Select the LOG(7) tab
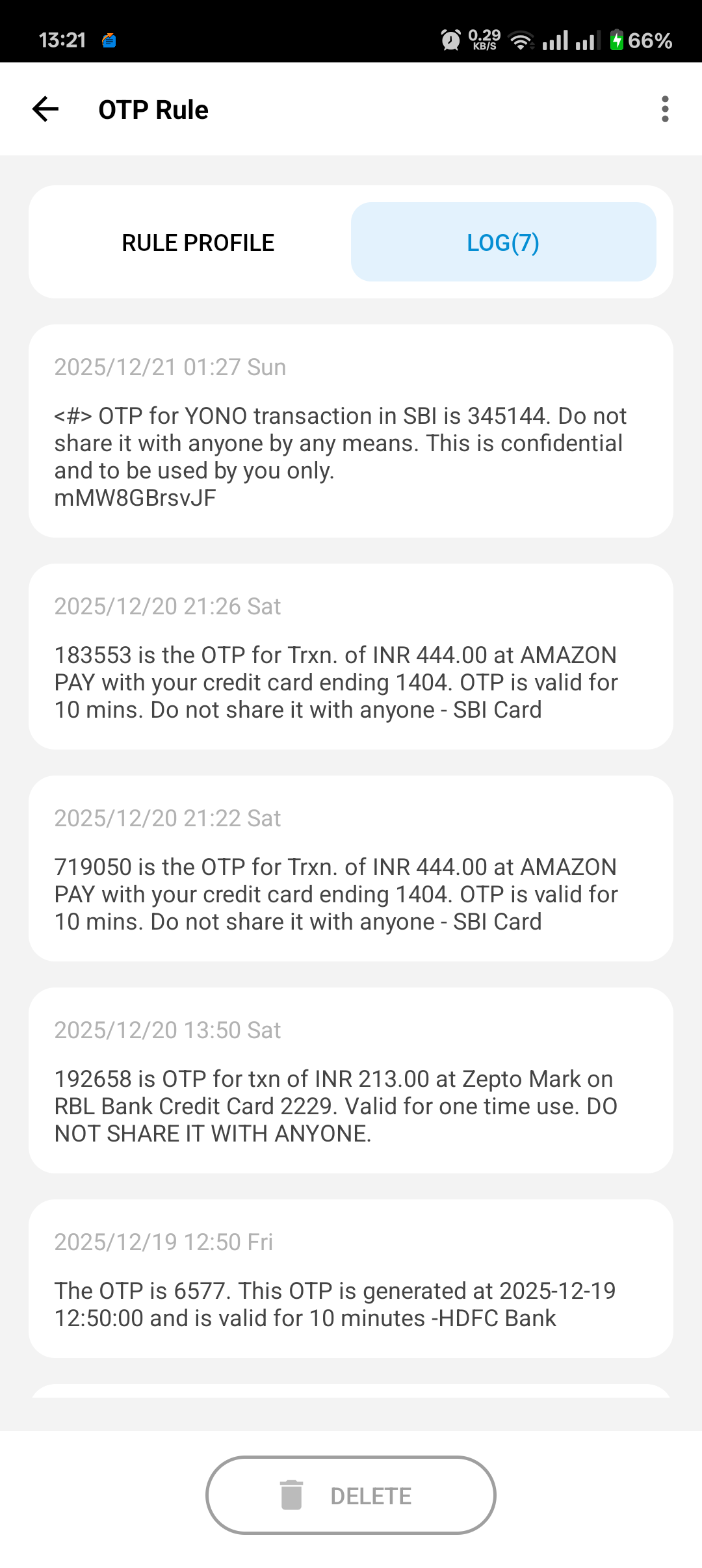Screen dimensions: 702x1568 pos(503,242)
